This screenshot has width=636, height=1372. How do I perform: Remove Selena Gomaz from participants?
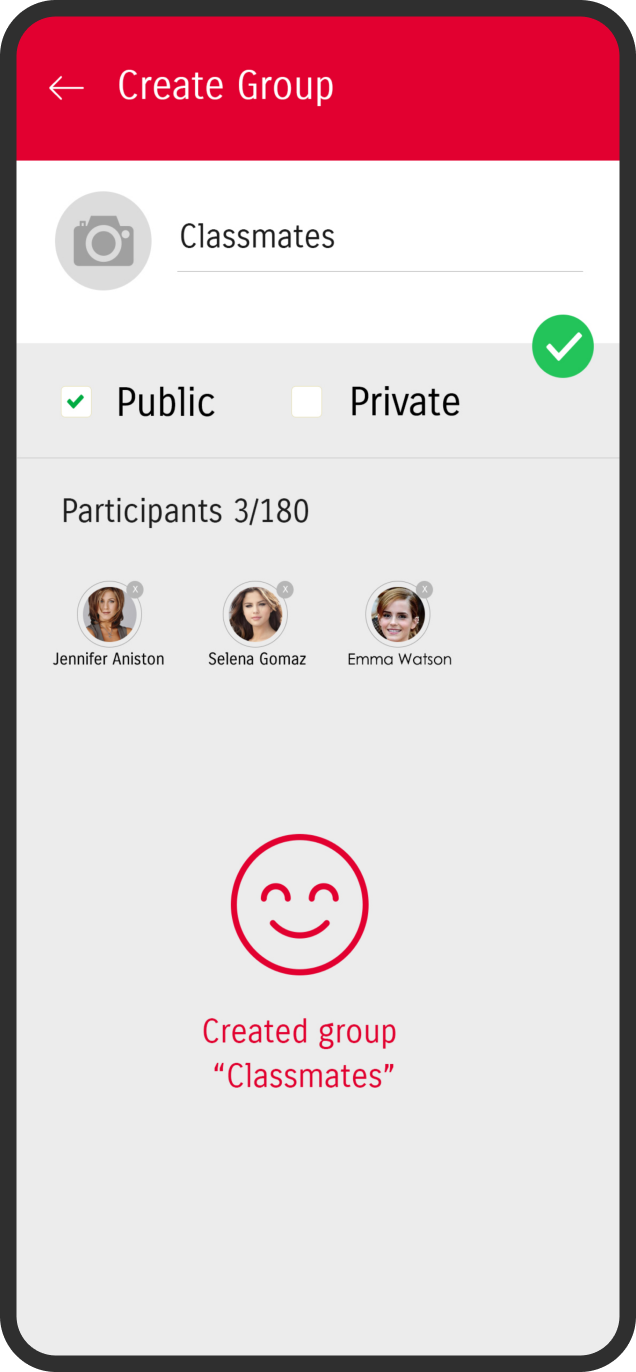click(285, 590)
